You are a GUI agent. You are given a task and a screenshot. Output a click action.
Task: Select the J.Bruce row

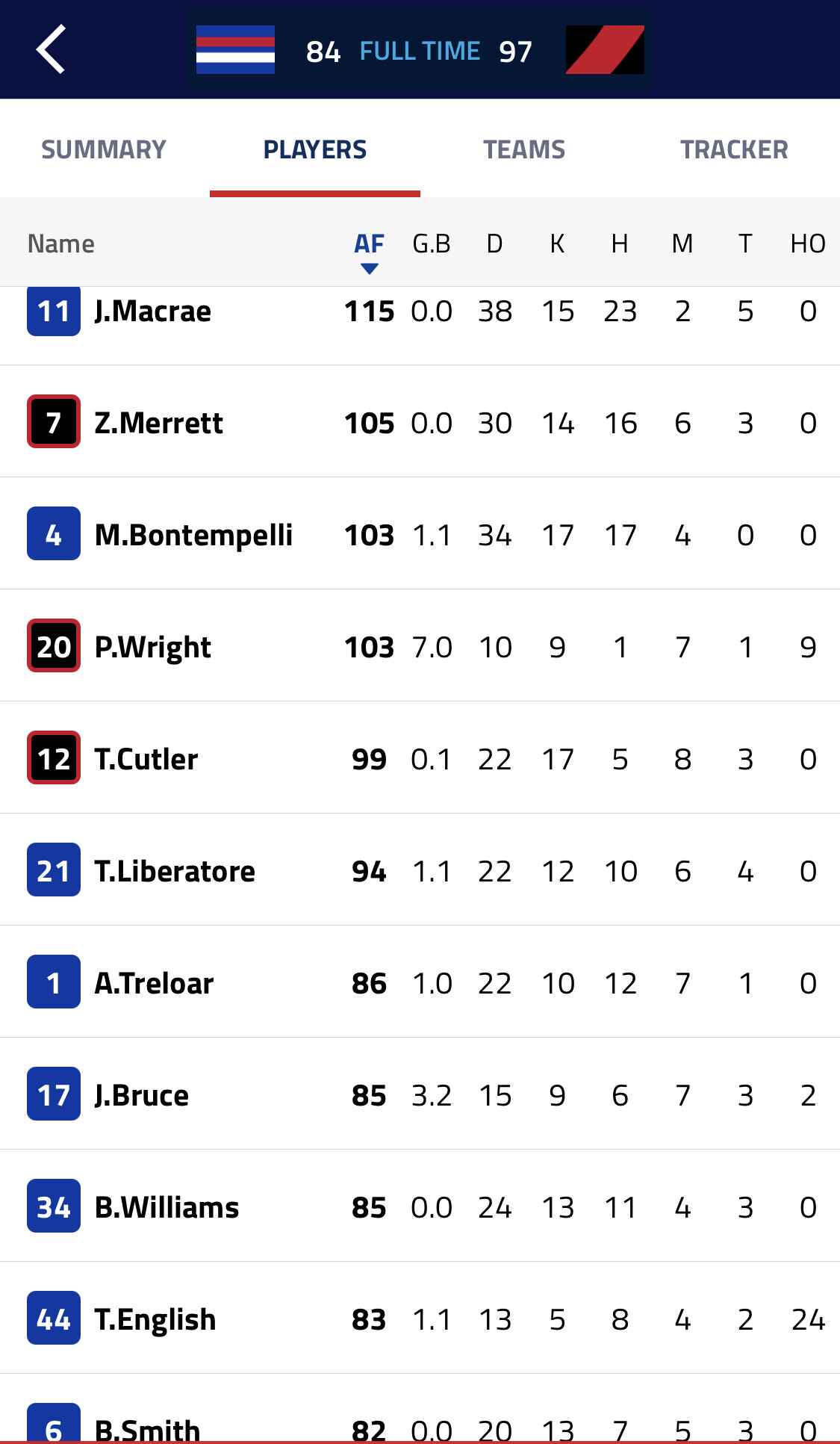pyautogui.click(x=420, y=1094)
